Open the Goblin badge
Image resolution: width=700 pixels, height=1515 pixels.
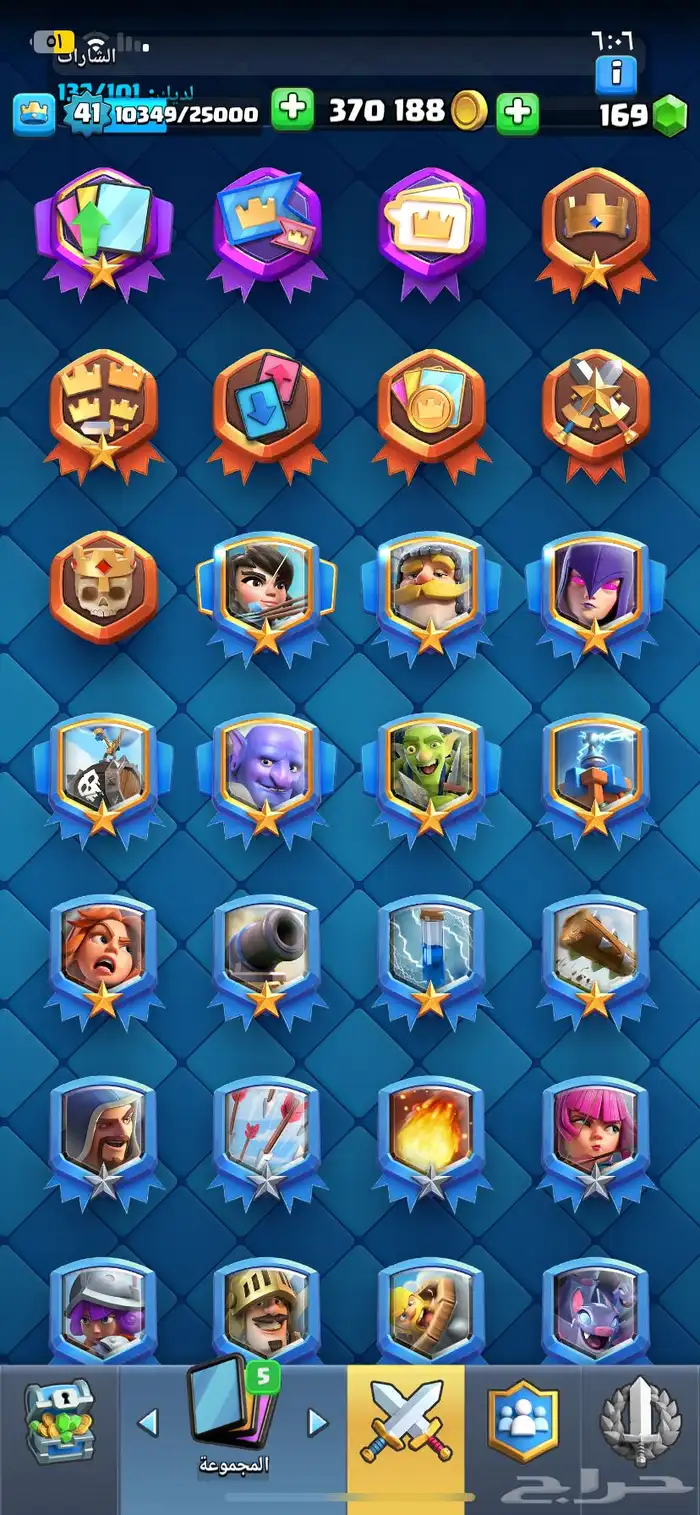[x=430, y=772]
